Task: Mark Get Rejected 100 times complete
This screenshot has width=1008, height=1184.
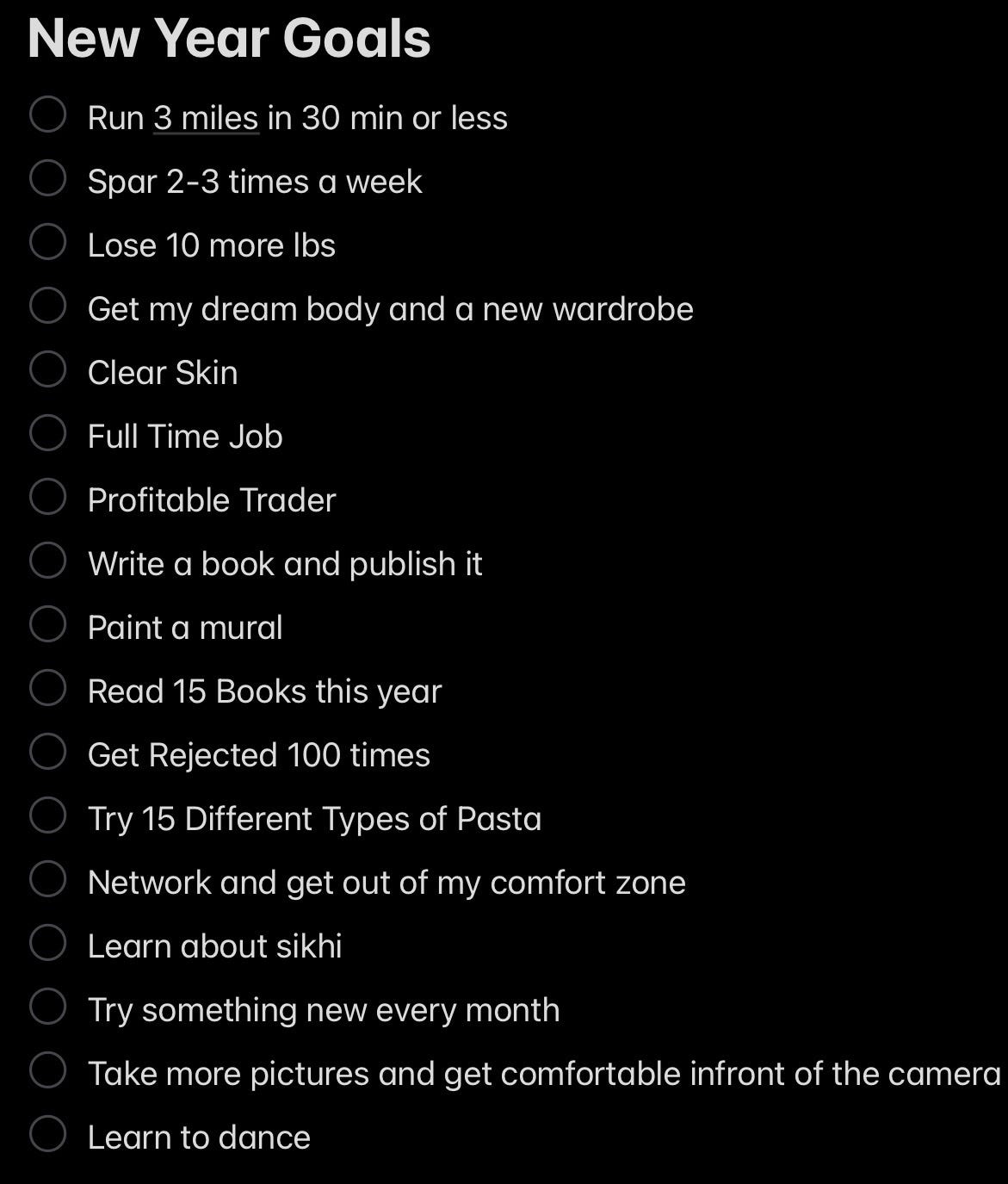Action: point(47,752)
